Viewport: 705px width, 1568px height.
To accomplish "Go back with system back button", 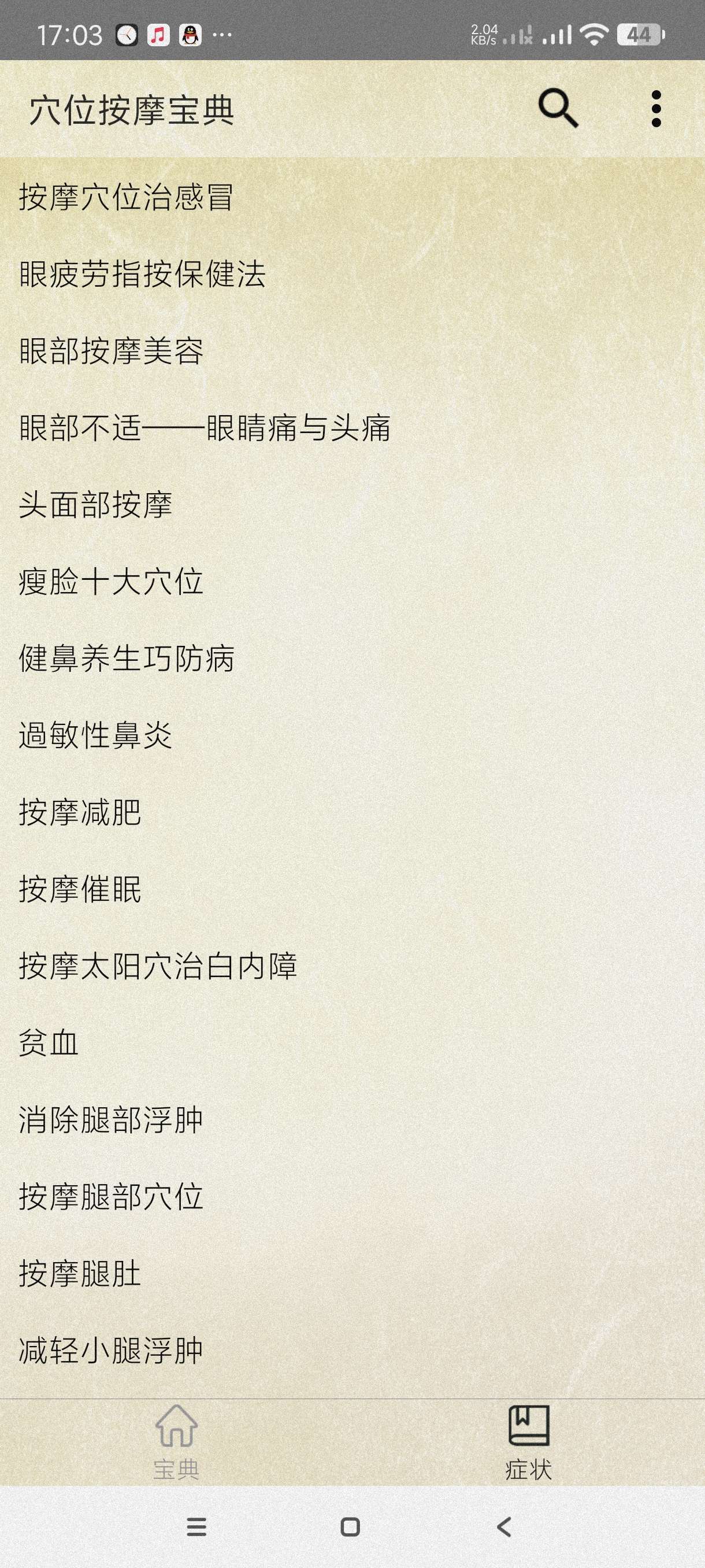I will (x=504, y=1526).
